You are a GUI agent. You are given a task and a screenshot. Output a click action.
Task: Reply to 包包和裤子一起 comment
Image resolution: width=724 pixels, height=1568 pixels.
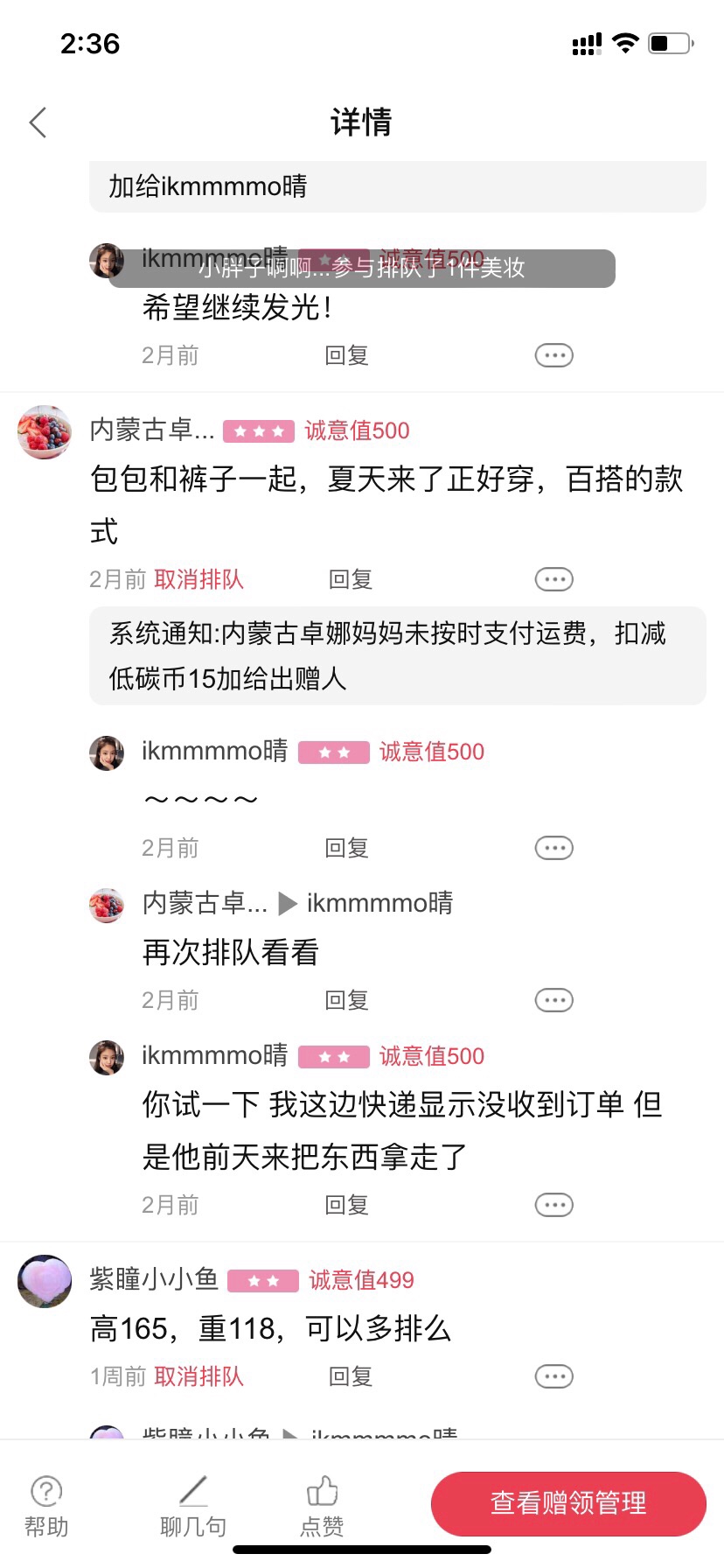click(x=350, y=579)
